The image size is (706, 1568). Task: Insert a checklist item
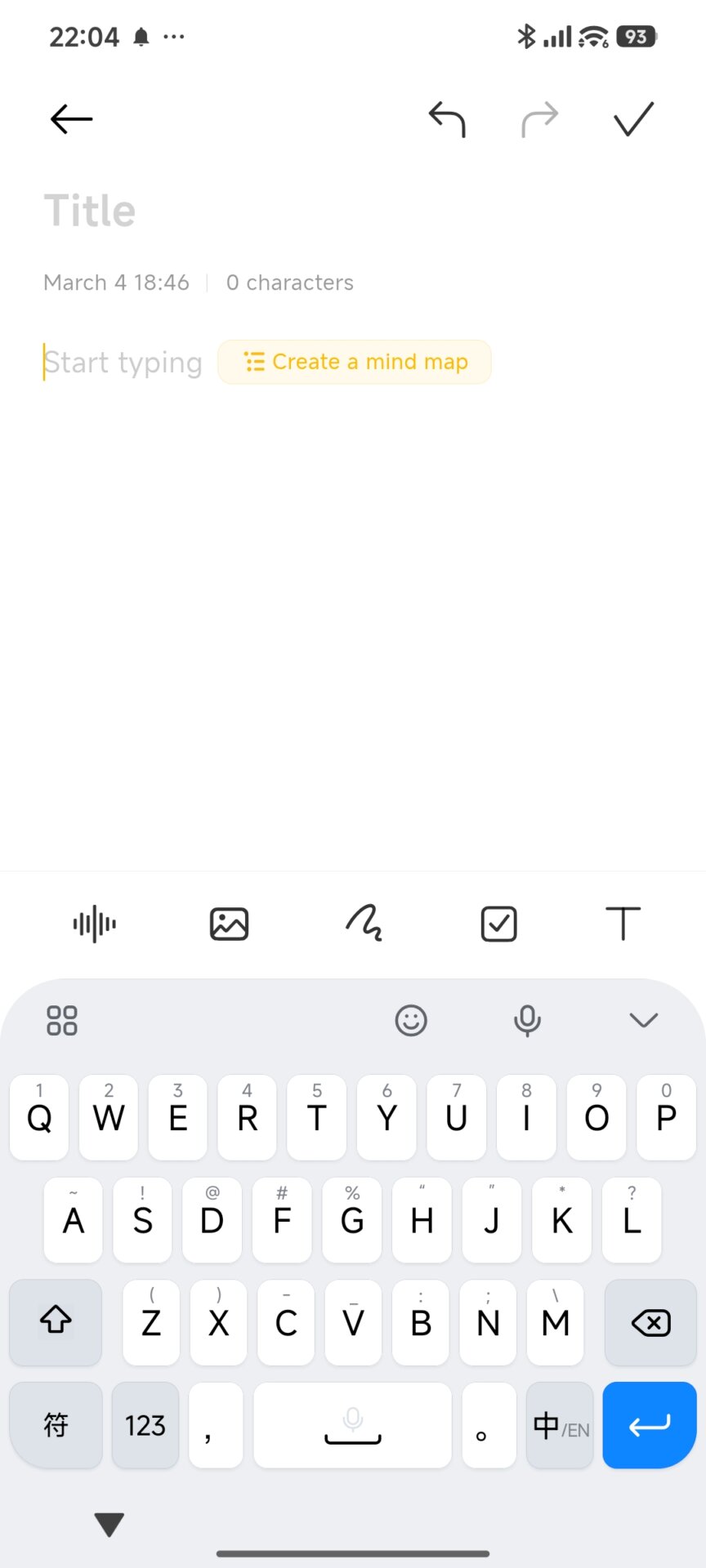click(498, 924)
